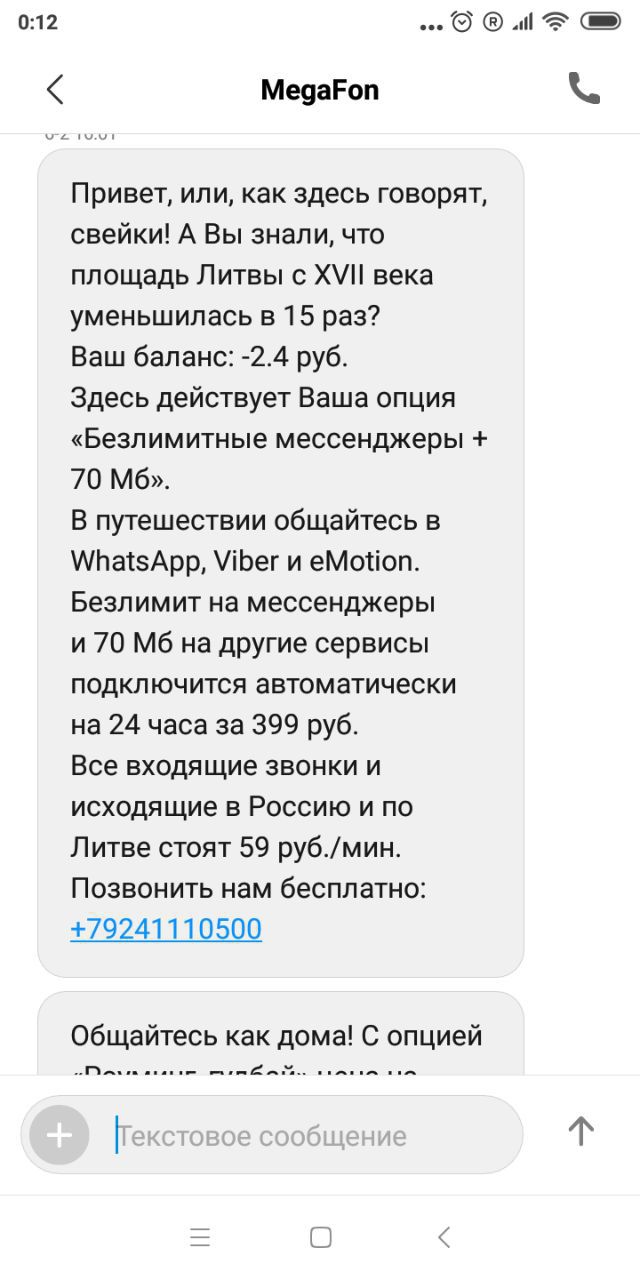The image size is (640, 1280).
Task: Tap the plus attachment button
Action: (60, 1134)
